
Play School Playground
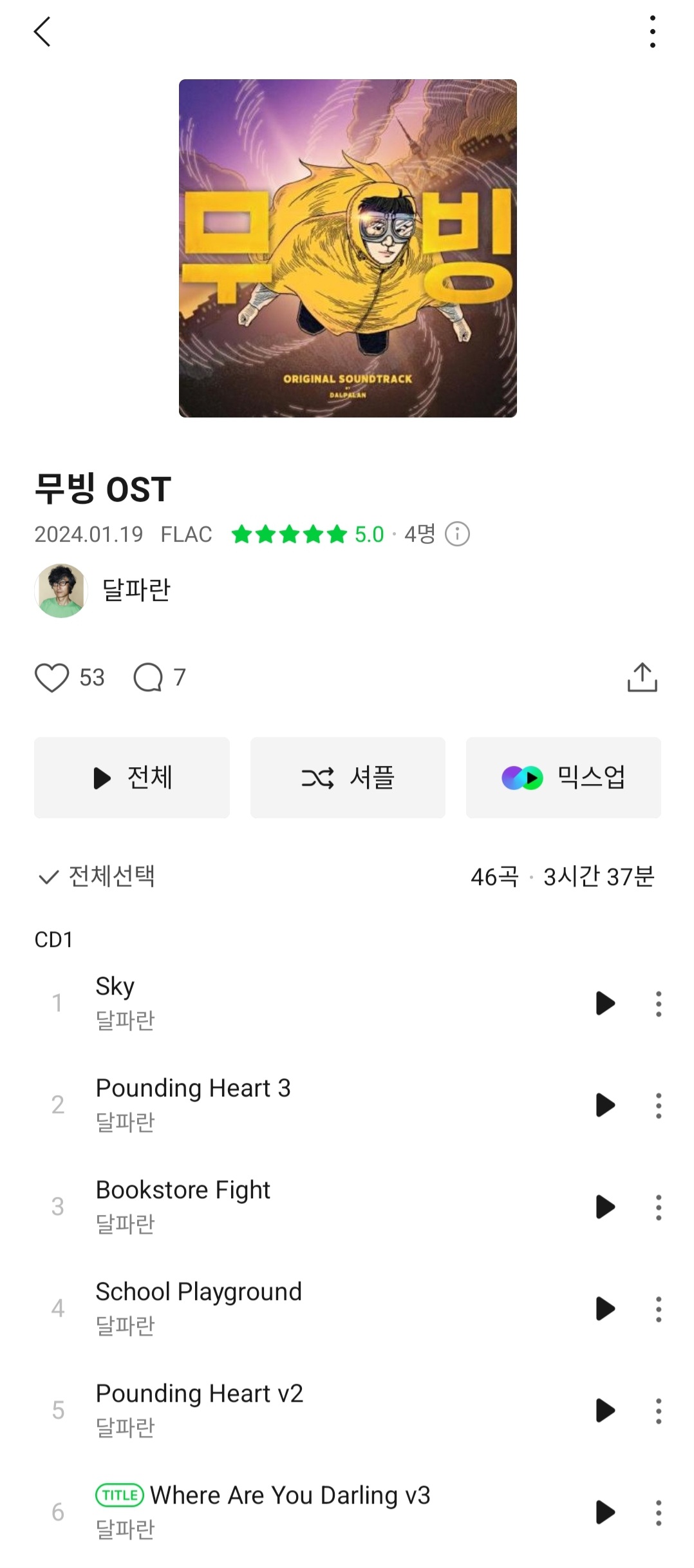[x=605, y=1309]
